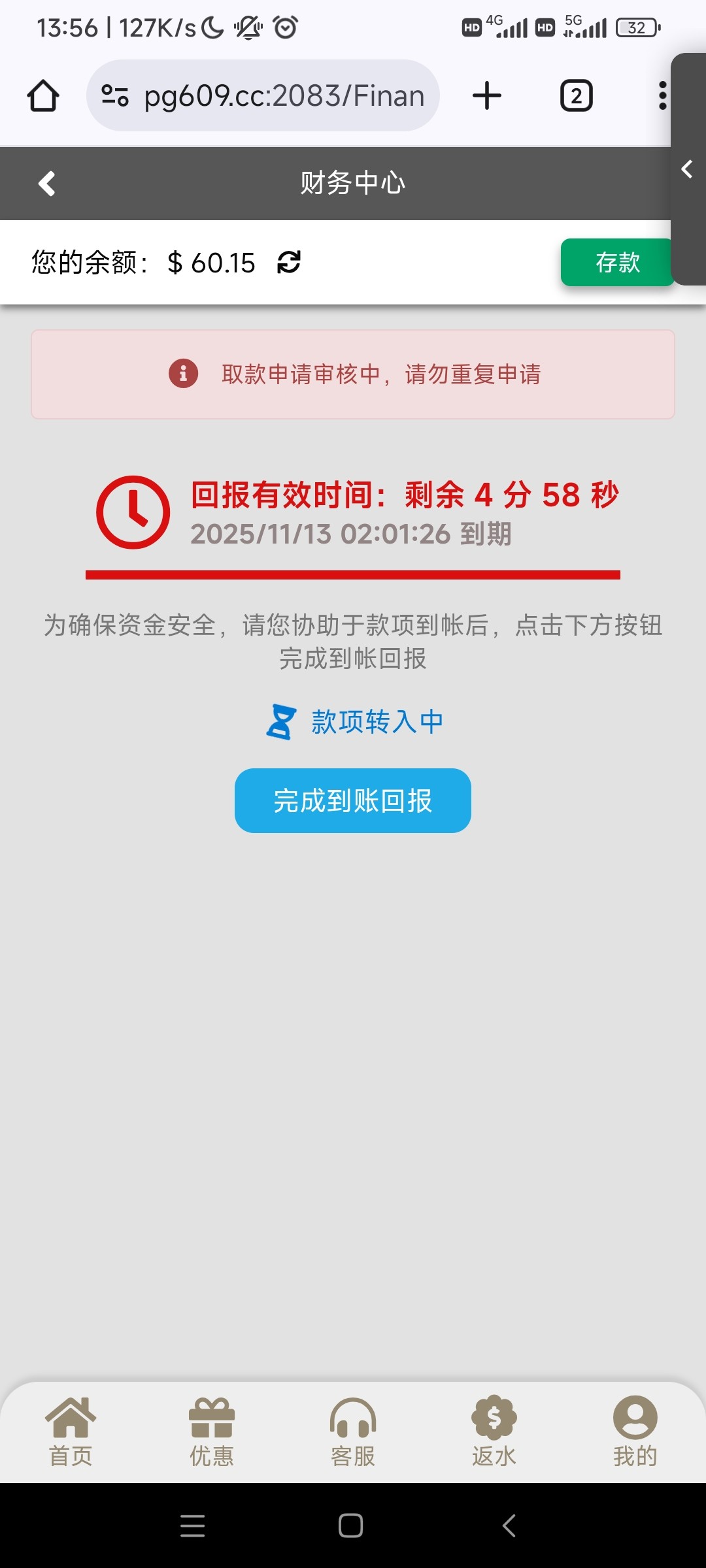Go back using the 财务中心 header arrow

[47, 183]
